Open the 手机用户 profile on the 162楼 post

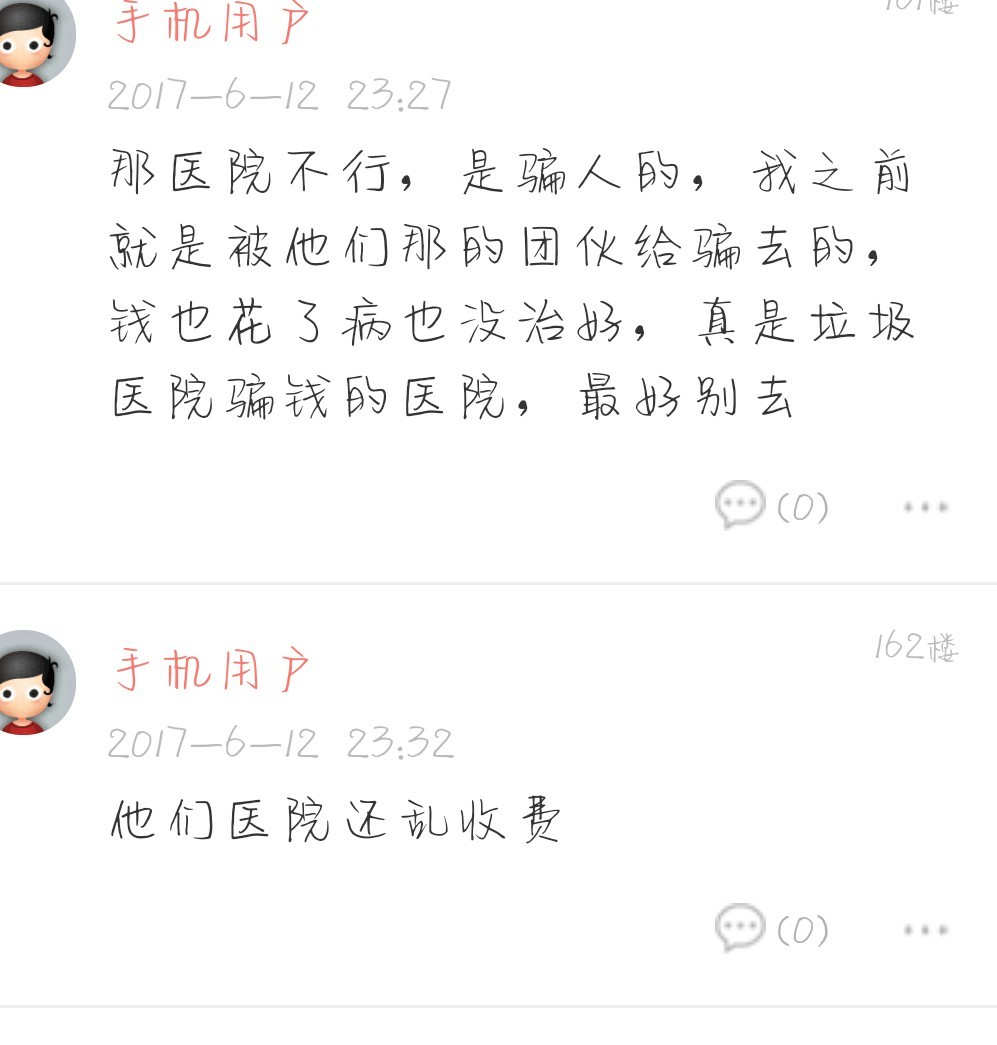click(x=210, y=670)
